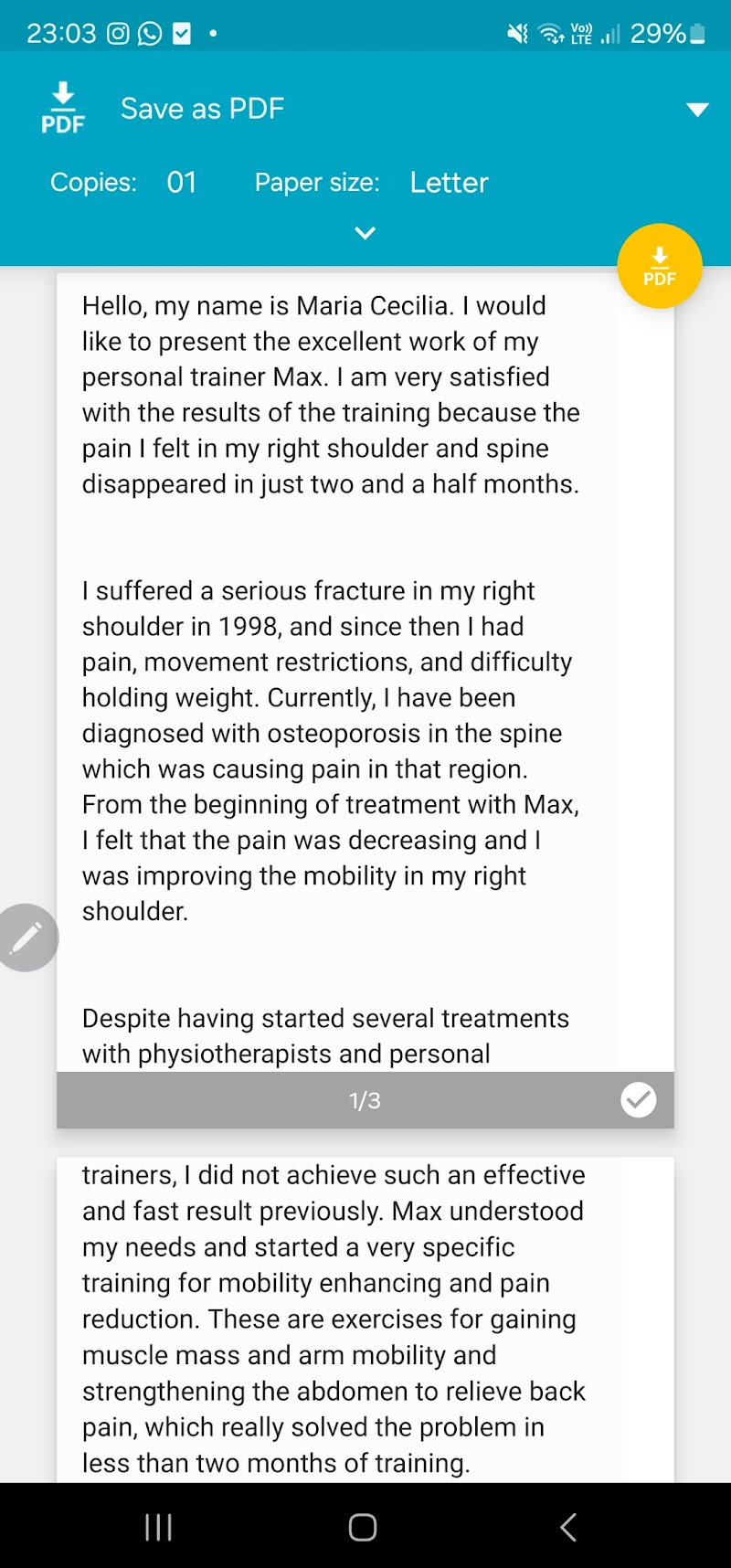Open the recent apps view
This screenshot has height=1568, width=731.
pos(159,1527)
